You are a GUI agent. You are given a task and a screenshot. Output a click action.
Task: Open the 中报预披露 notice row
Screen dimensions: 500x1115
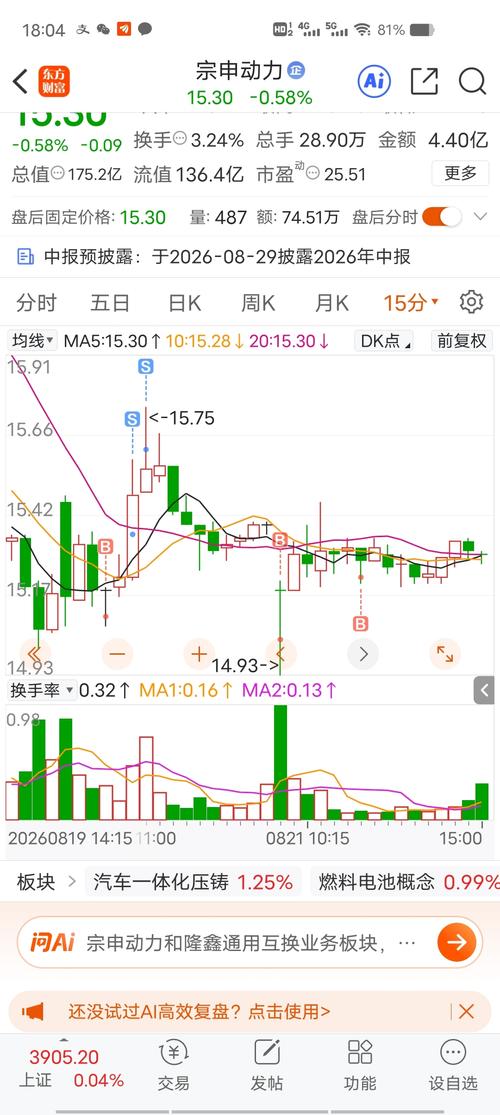(250, 257)
